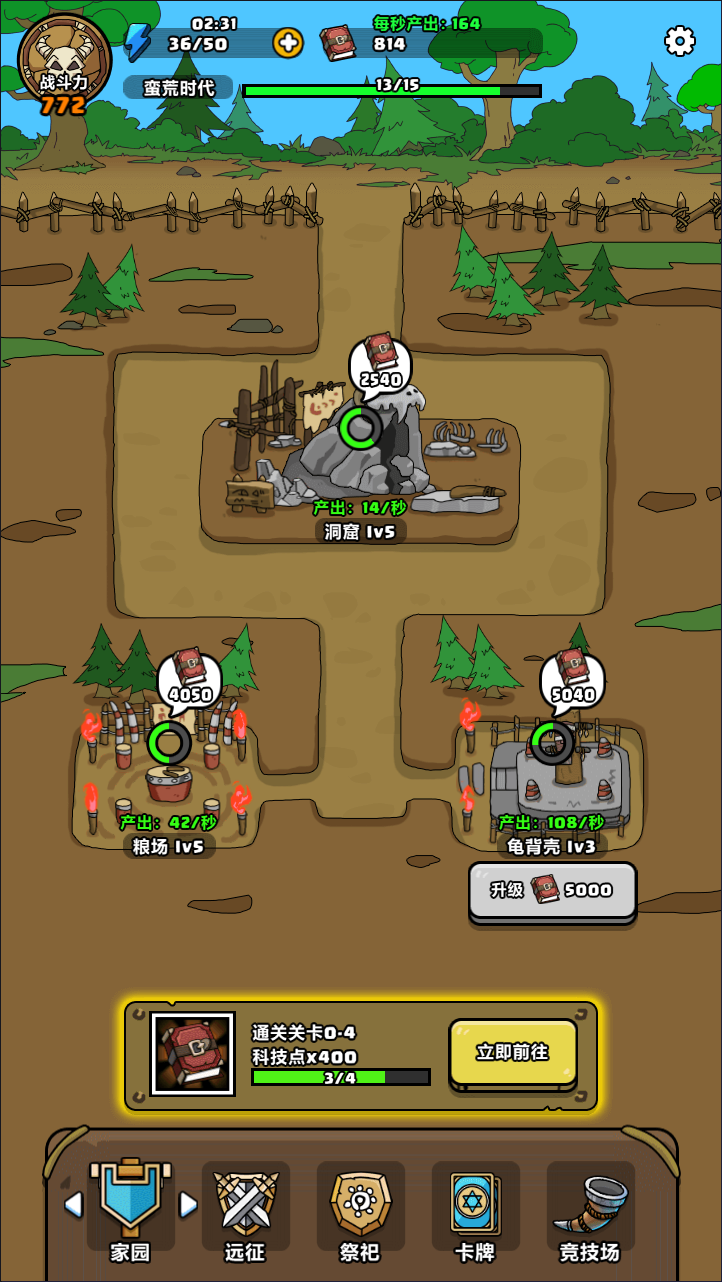Open 通关关卡0-4 quest reward icon

pyautogui.click(x=192, y=1054)
